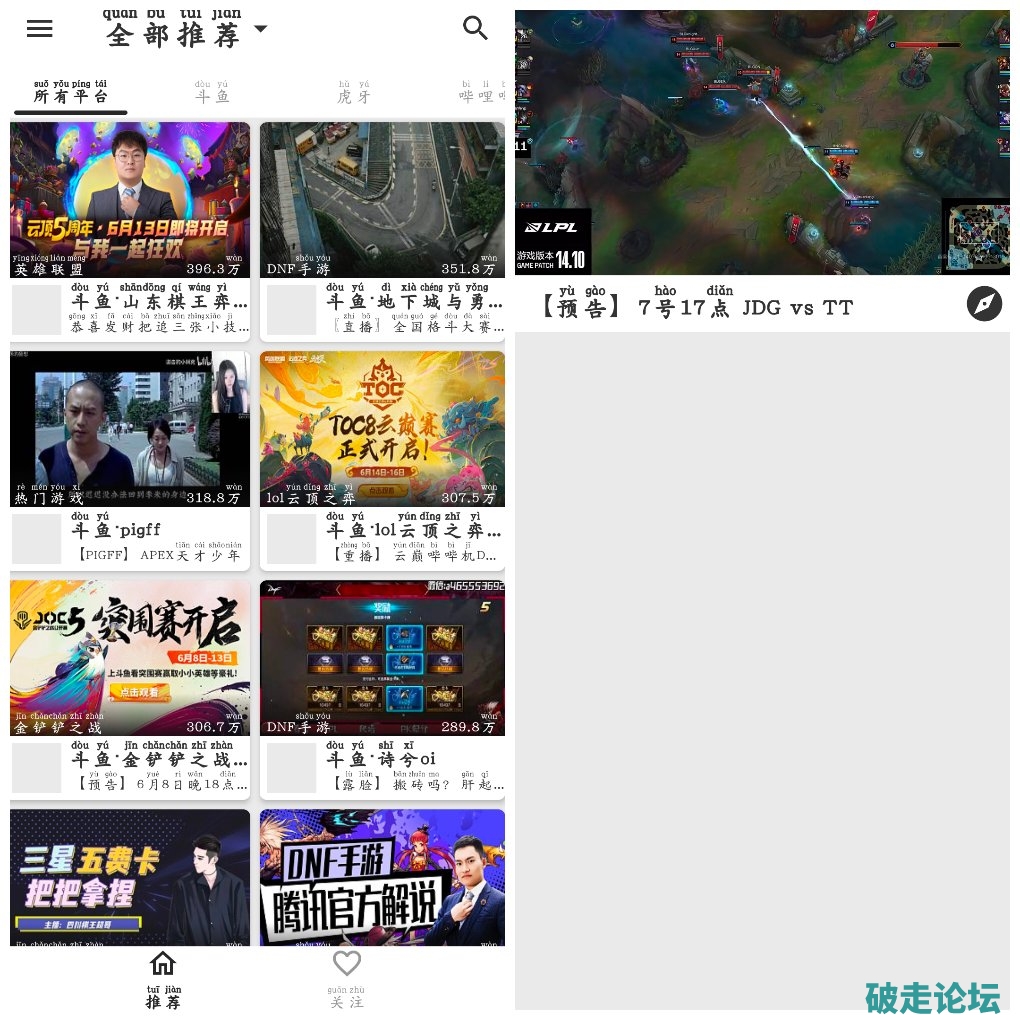Open the 斗鱼·诗兮oi stream card

pos(382,690)
